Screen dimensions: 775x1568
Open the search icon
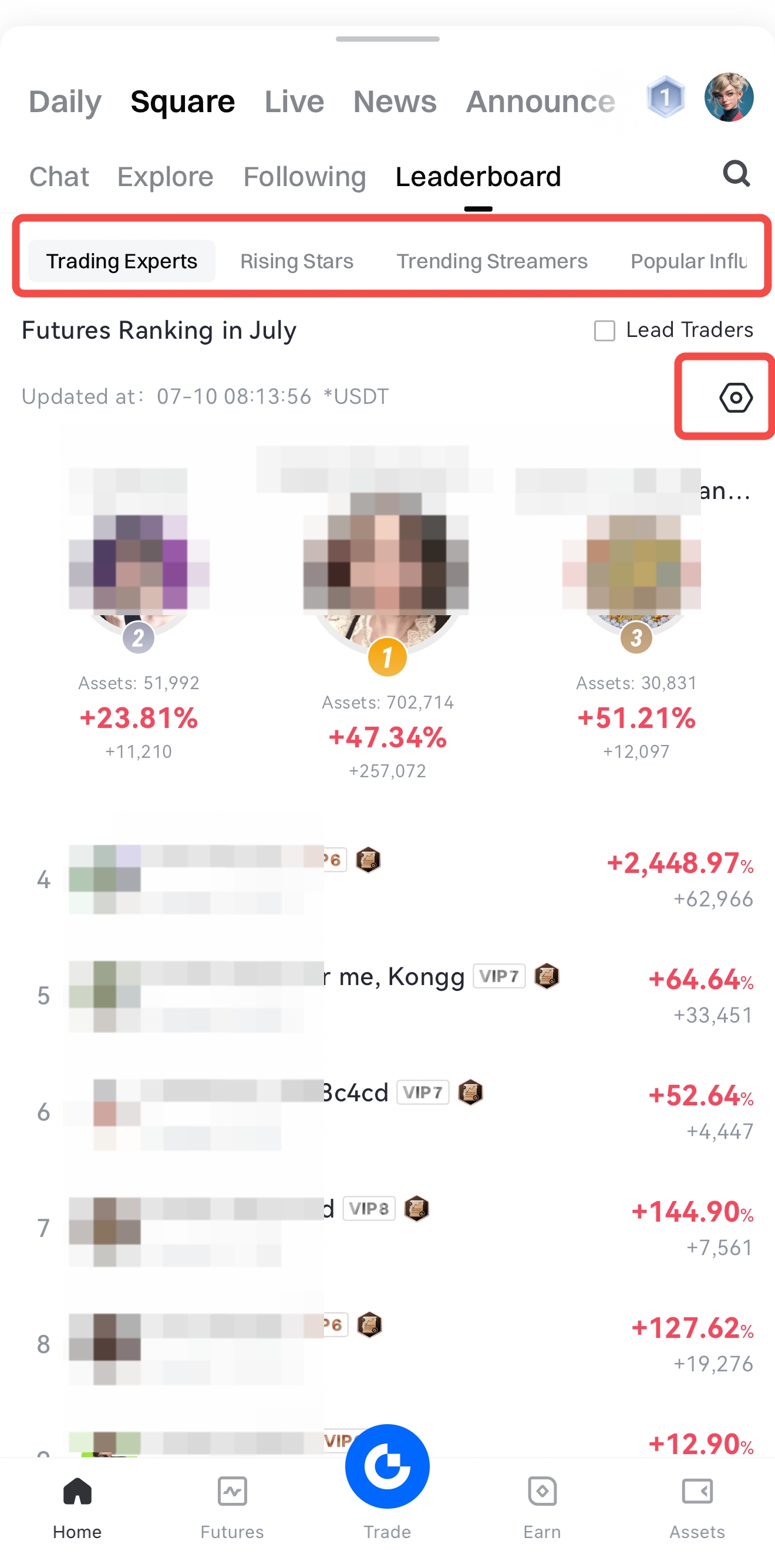tap(736, 174)
